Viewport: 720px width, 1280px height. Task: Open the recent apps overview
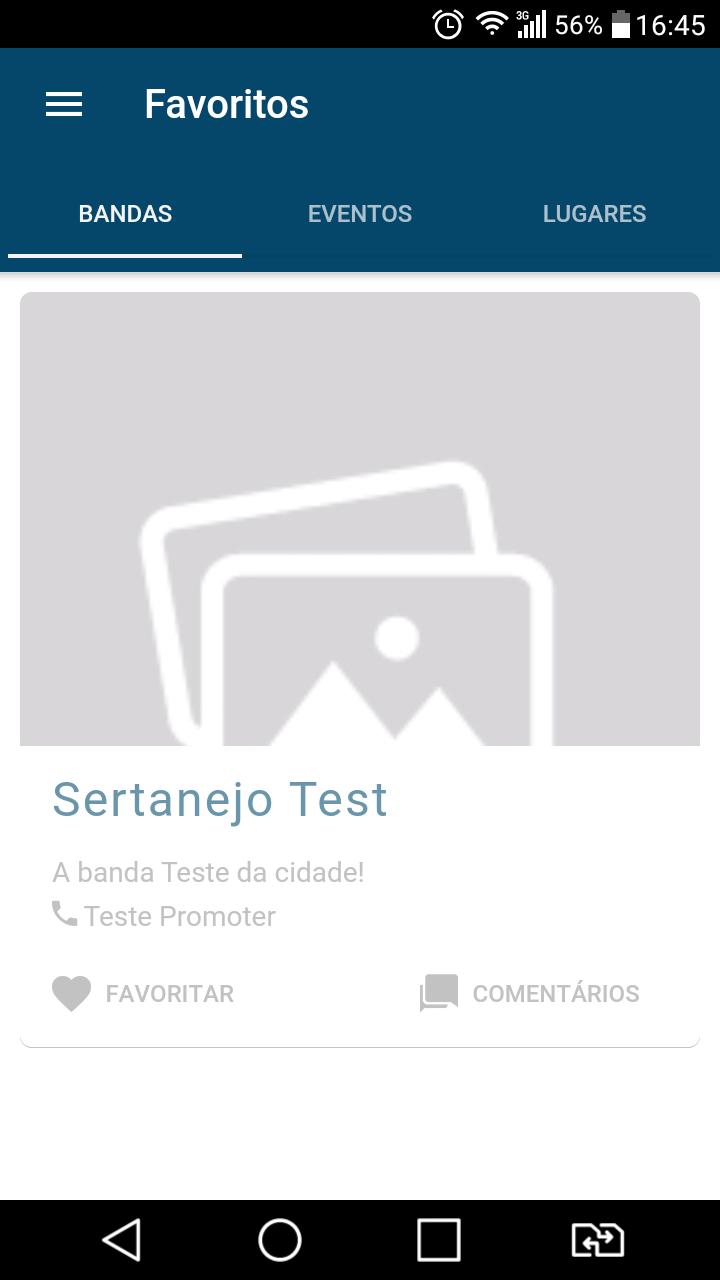click(438, 1240)
